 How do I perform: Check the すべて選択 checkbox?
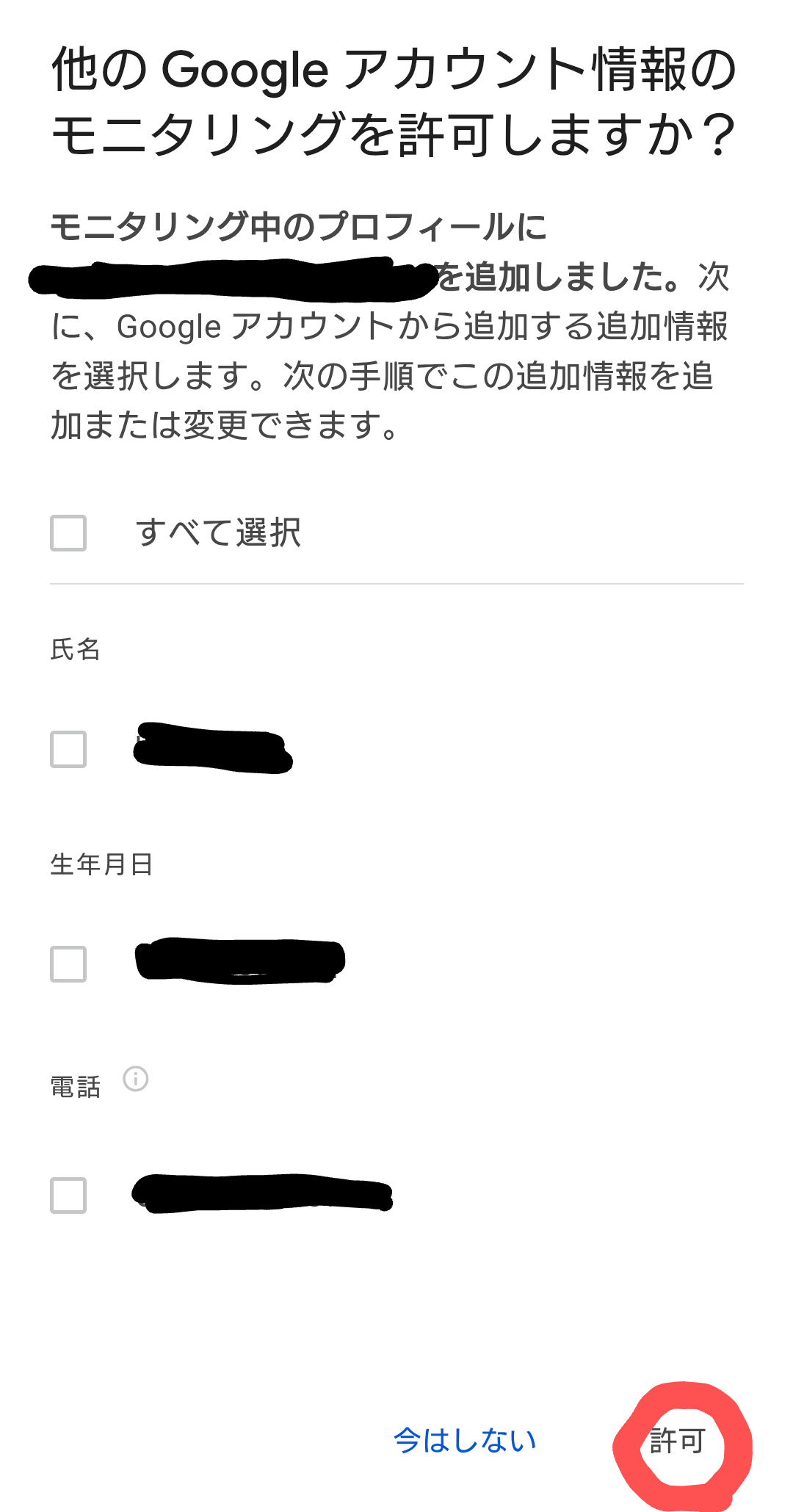pyautogui.click(x=68, y=533)
